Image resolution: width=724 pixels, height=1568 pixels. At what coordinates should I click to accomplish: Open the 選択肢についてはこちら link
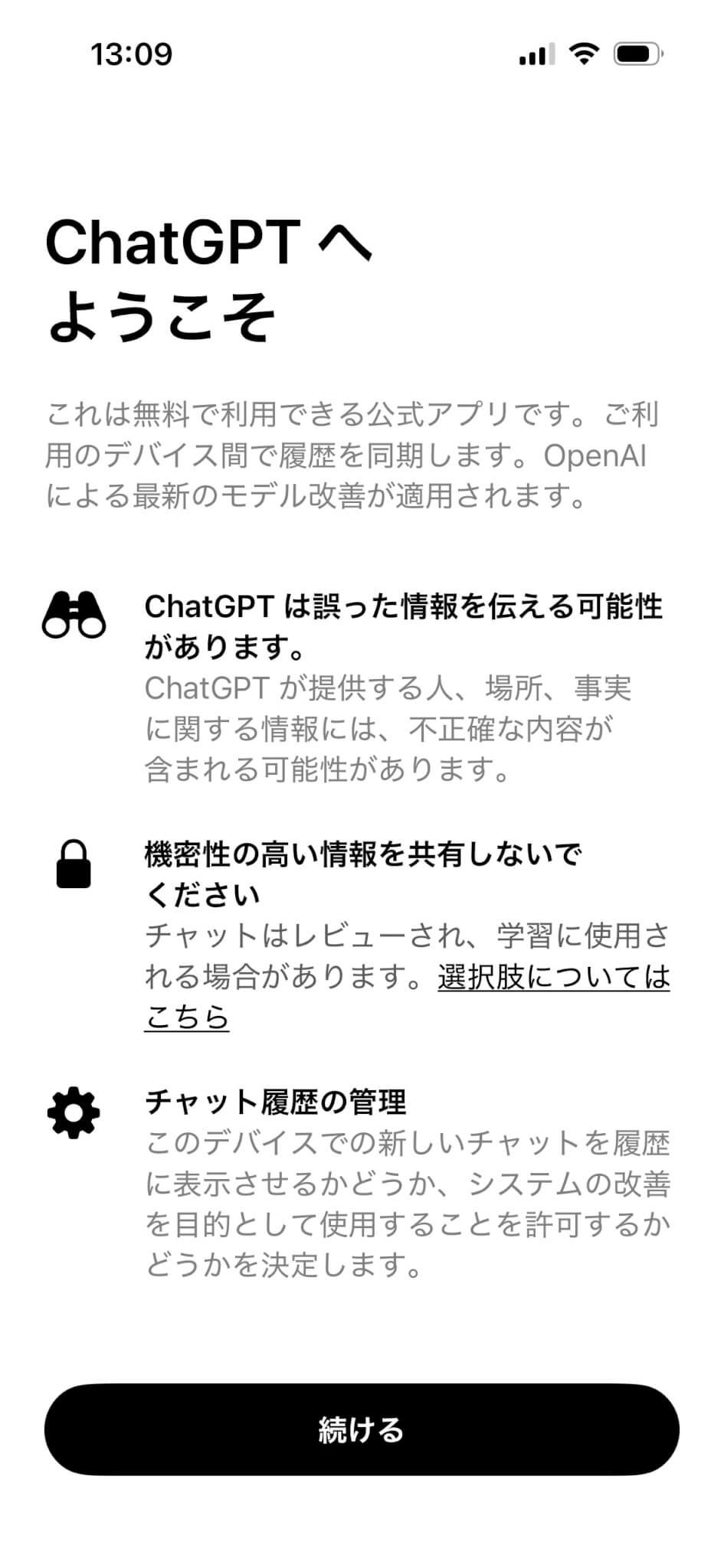[x=553, y=977]
